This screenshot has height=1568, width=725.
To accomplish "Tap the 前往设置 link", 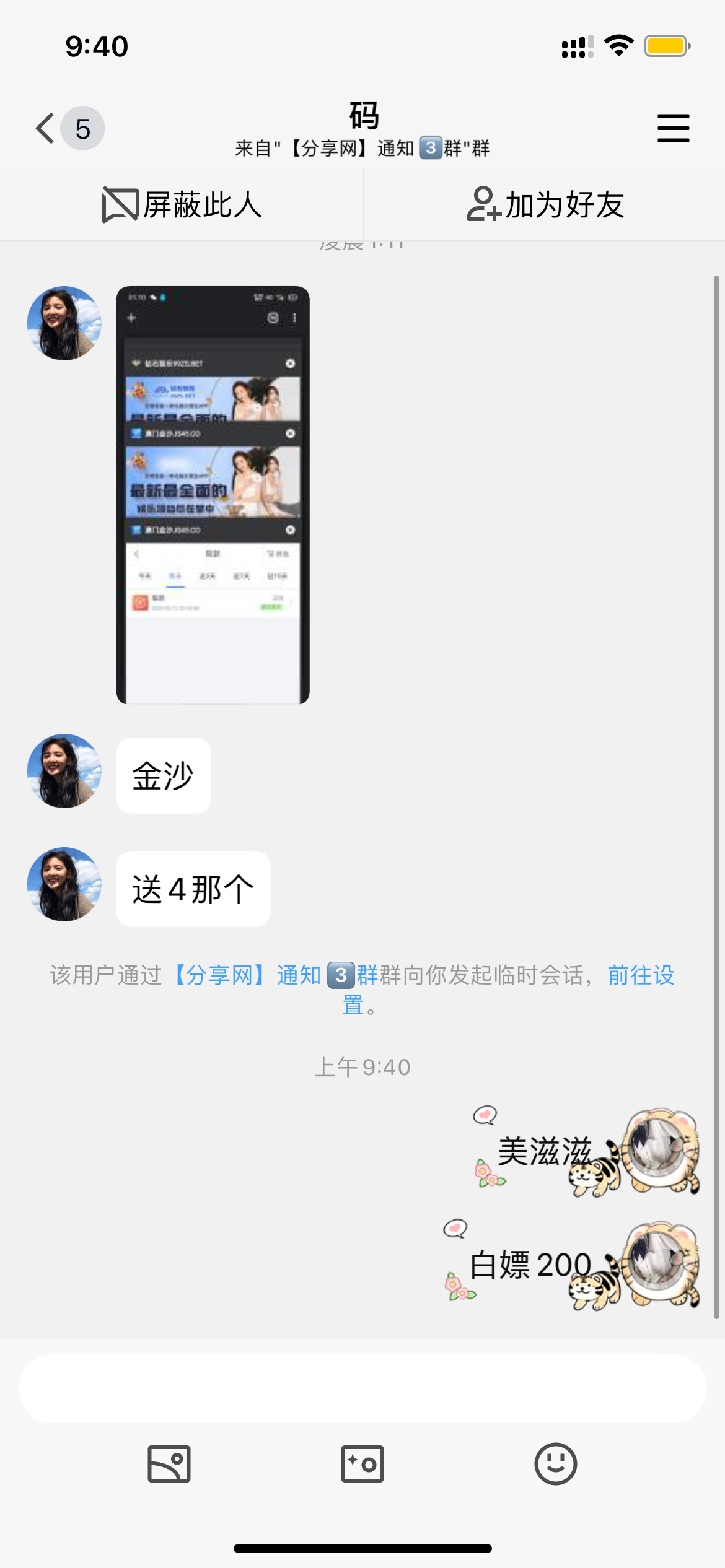I will (640, 975).
